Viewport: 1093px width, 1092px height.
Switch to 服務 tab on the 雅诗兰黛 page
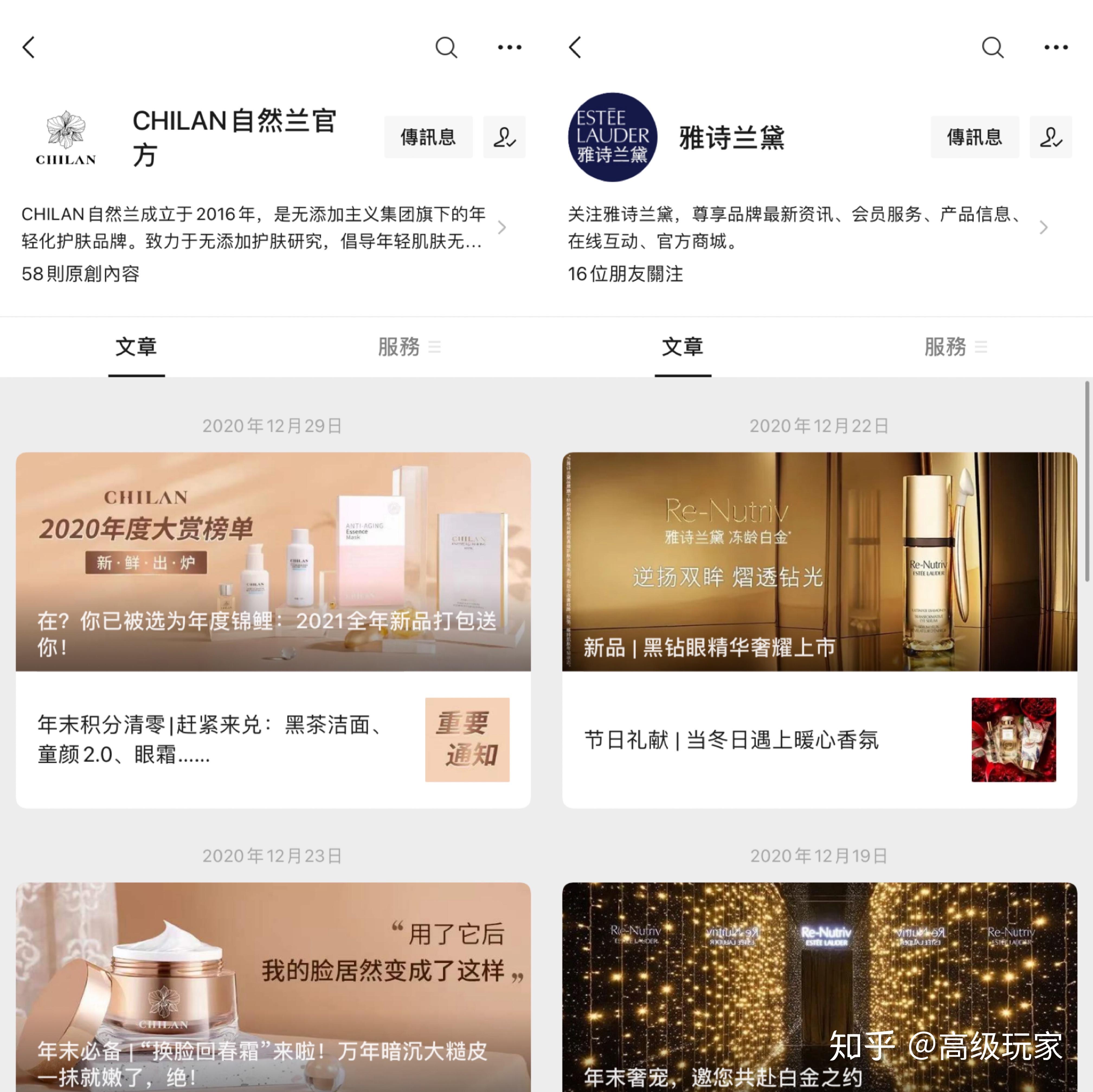pyautogui.click(x=955, y=346)
